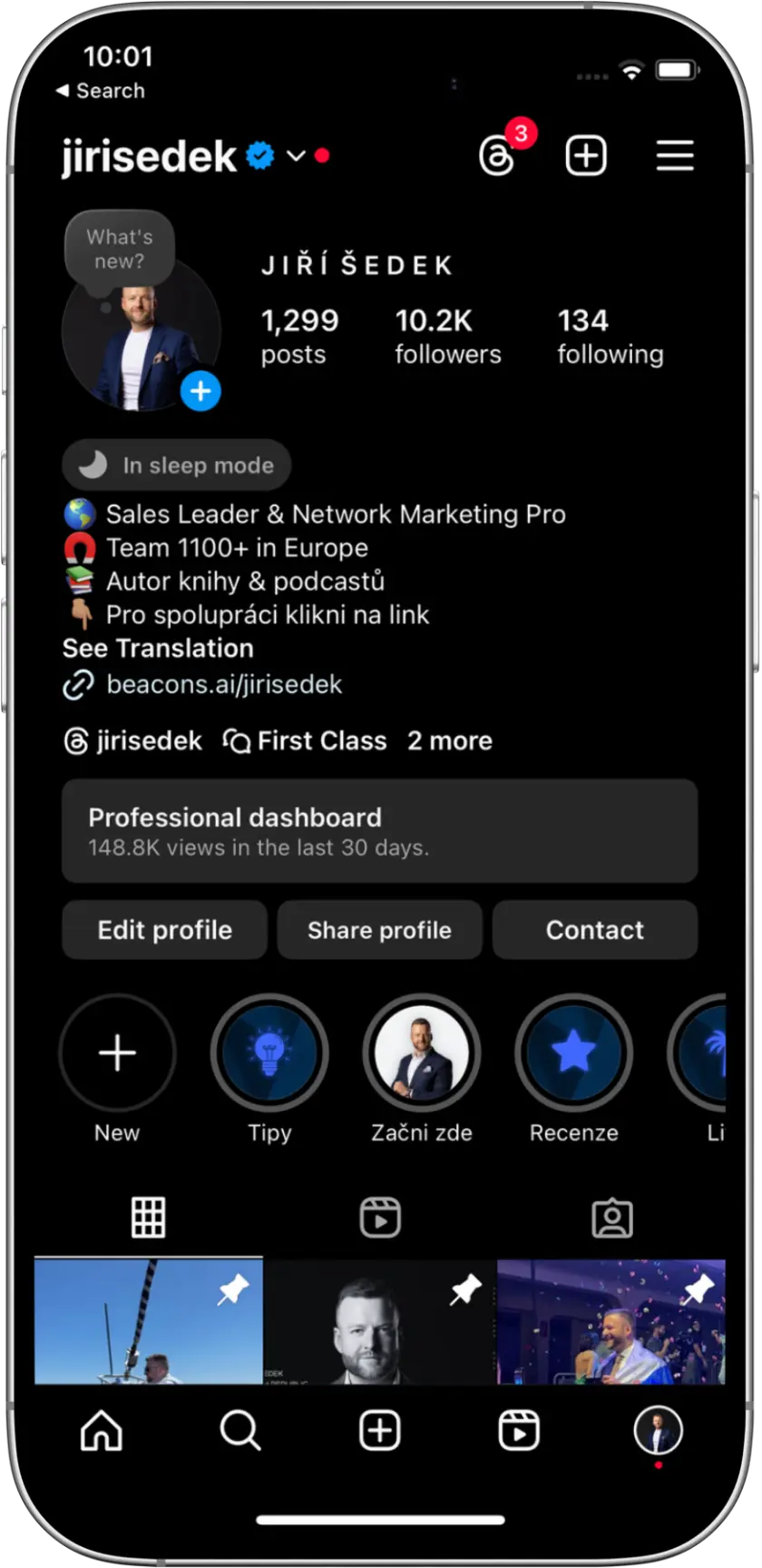The image size is (762, 1568).
Task: Open the First Class broadcast channel
Action: pyautogui.click(x=307, y=741)
